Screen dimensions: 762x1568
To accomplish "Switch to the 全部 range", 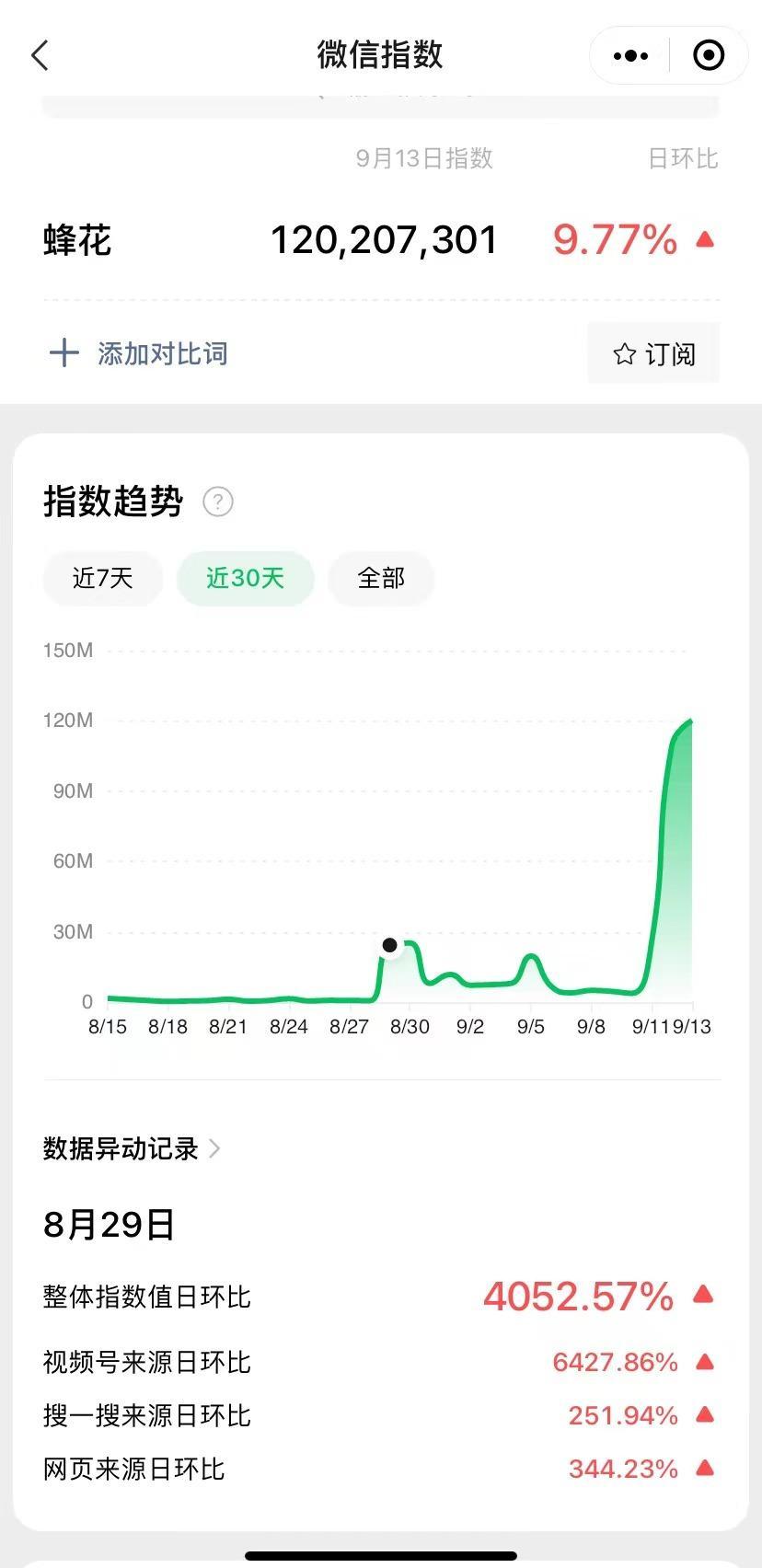I will coord(380,578).
